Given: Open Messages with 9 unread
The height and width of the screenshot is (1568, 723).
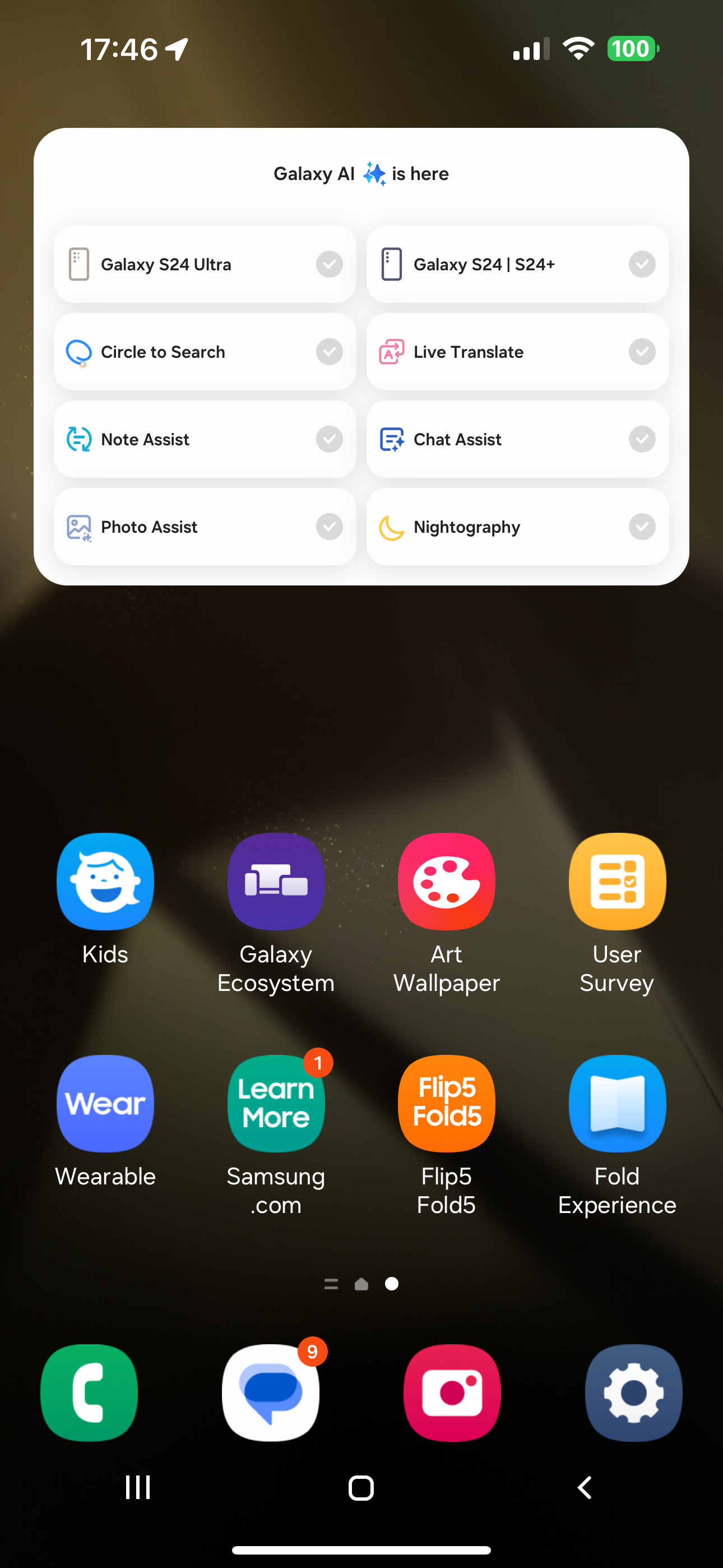Looking at the screenshot, I should point(271,1392).
